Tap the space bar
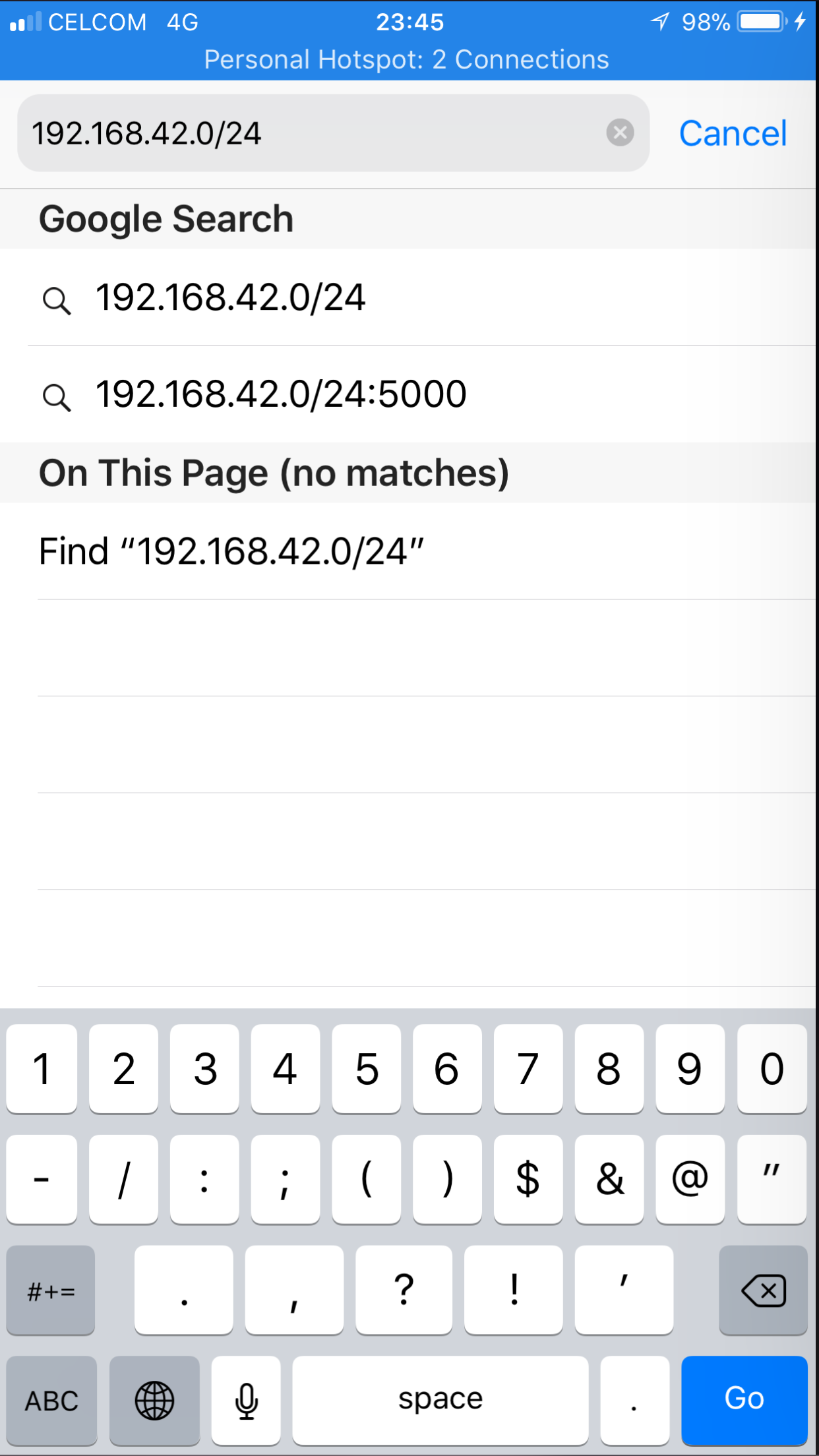 [x=440, y=1399]
